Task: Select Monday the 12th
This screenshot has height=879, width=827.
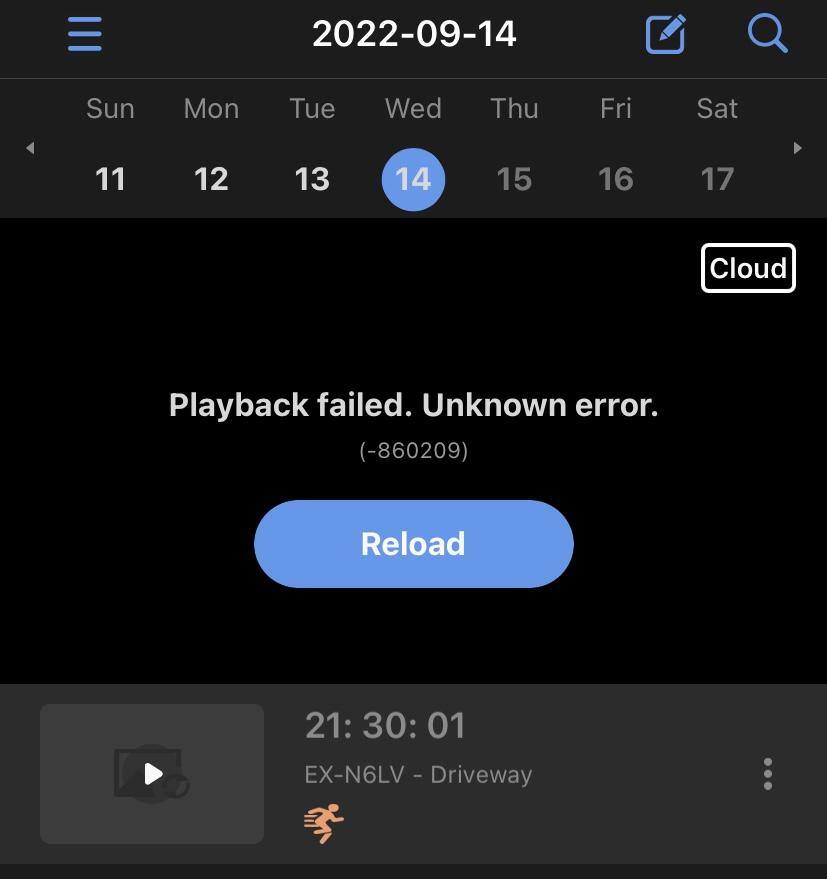Action: point(211,179)
